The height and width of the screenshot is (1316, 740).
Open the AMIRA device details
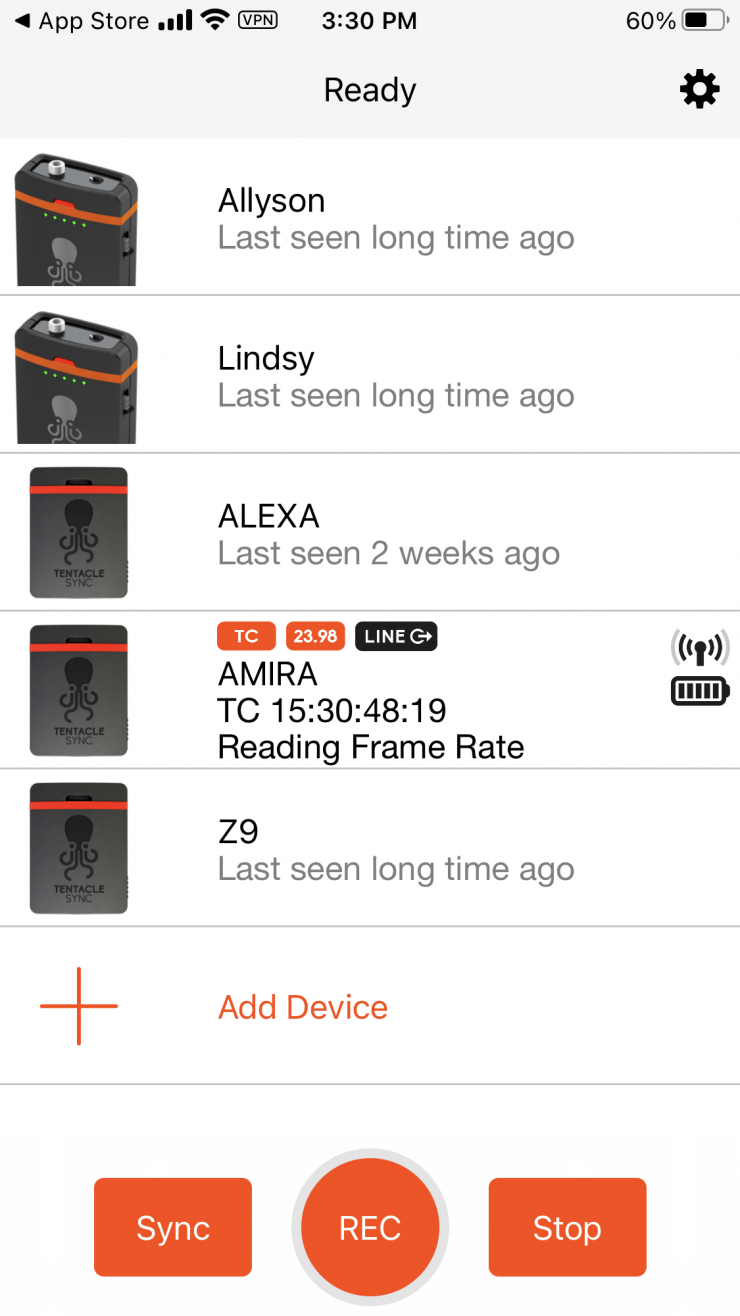click(370, 692)
